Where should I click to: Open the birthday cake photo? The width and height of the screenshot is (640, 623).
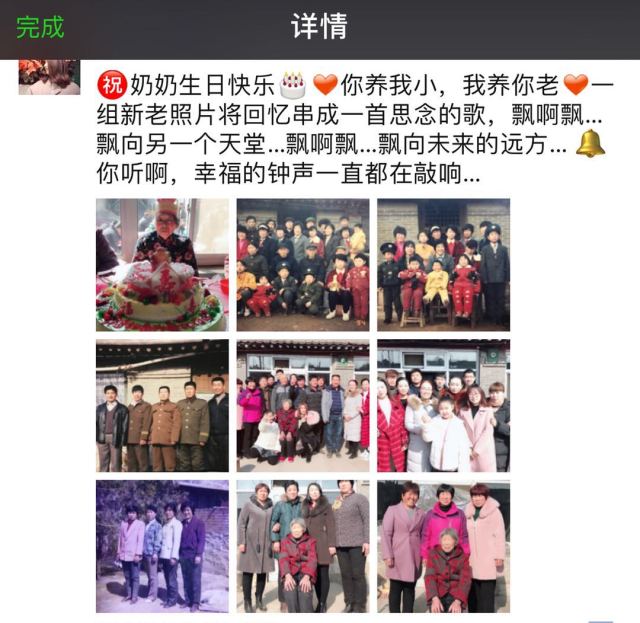(161, 264)
